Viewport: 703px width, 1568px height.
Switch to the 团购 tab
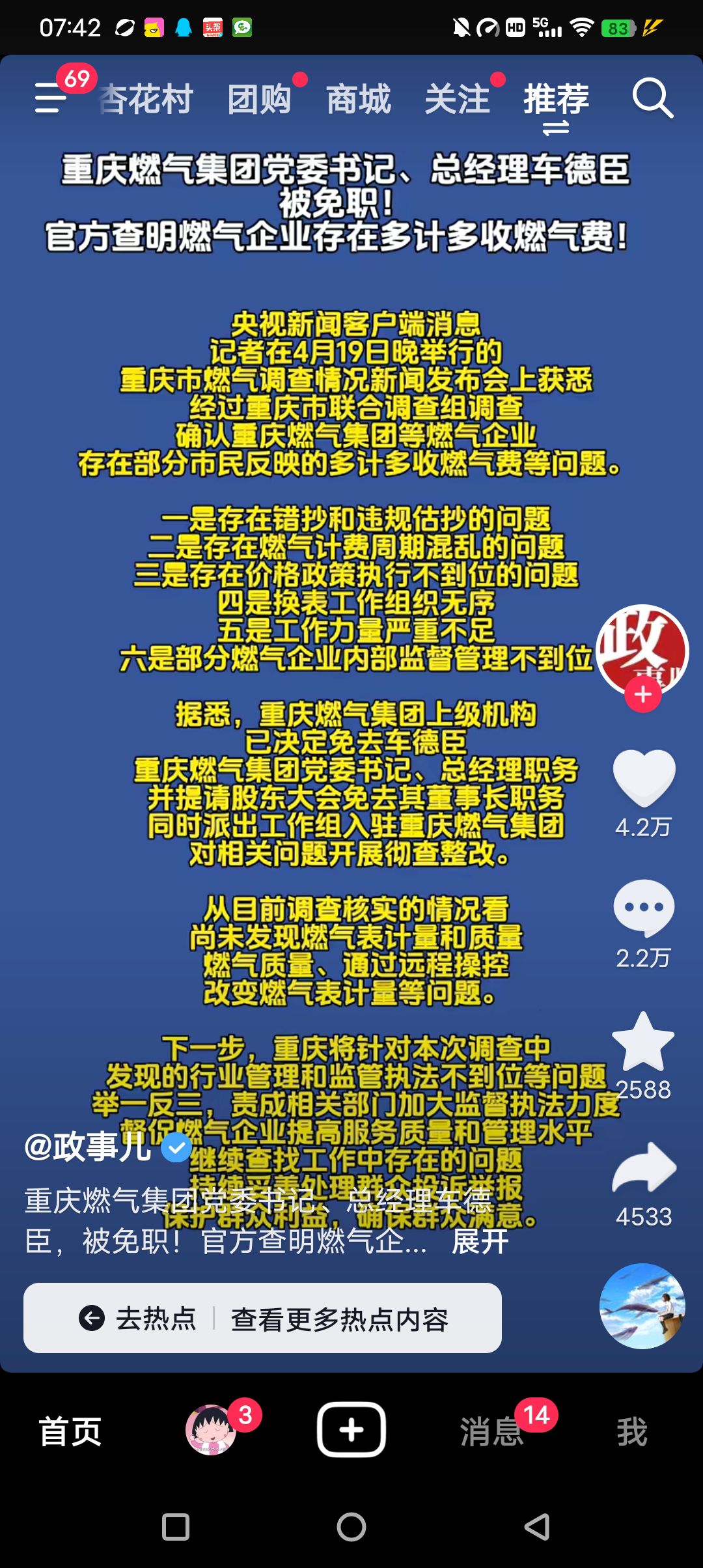260,100
